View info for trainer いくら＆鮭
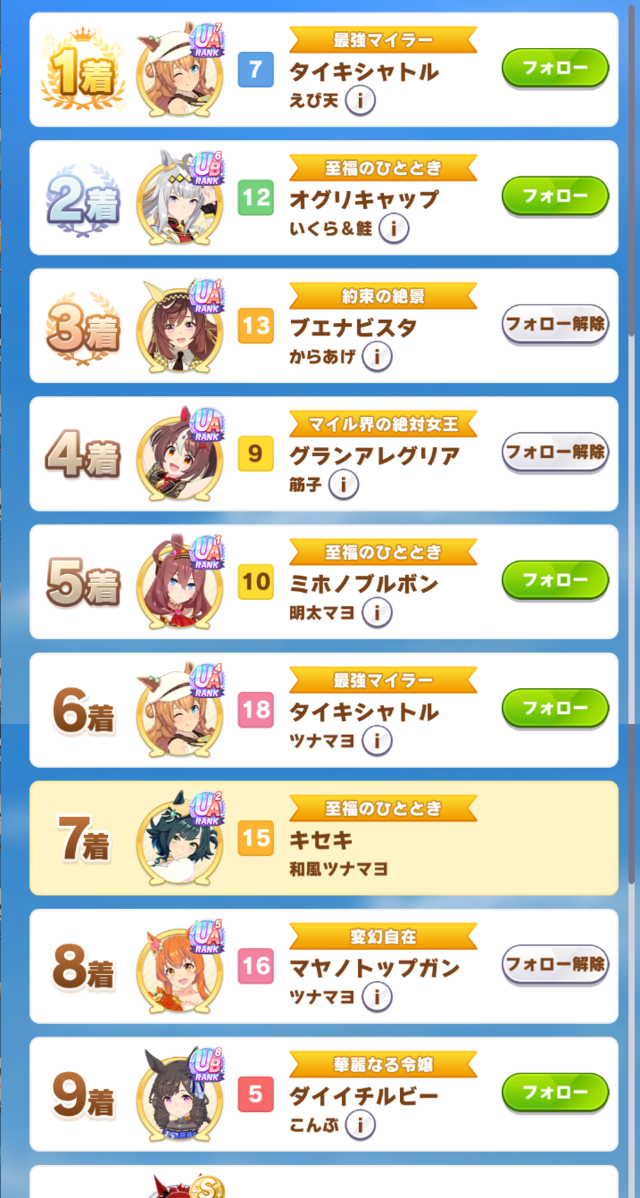 (394, 229)
